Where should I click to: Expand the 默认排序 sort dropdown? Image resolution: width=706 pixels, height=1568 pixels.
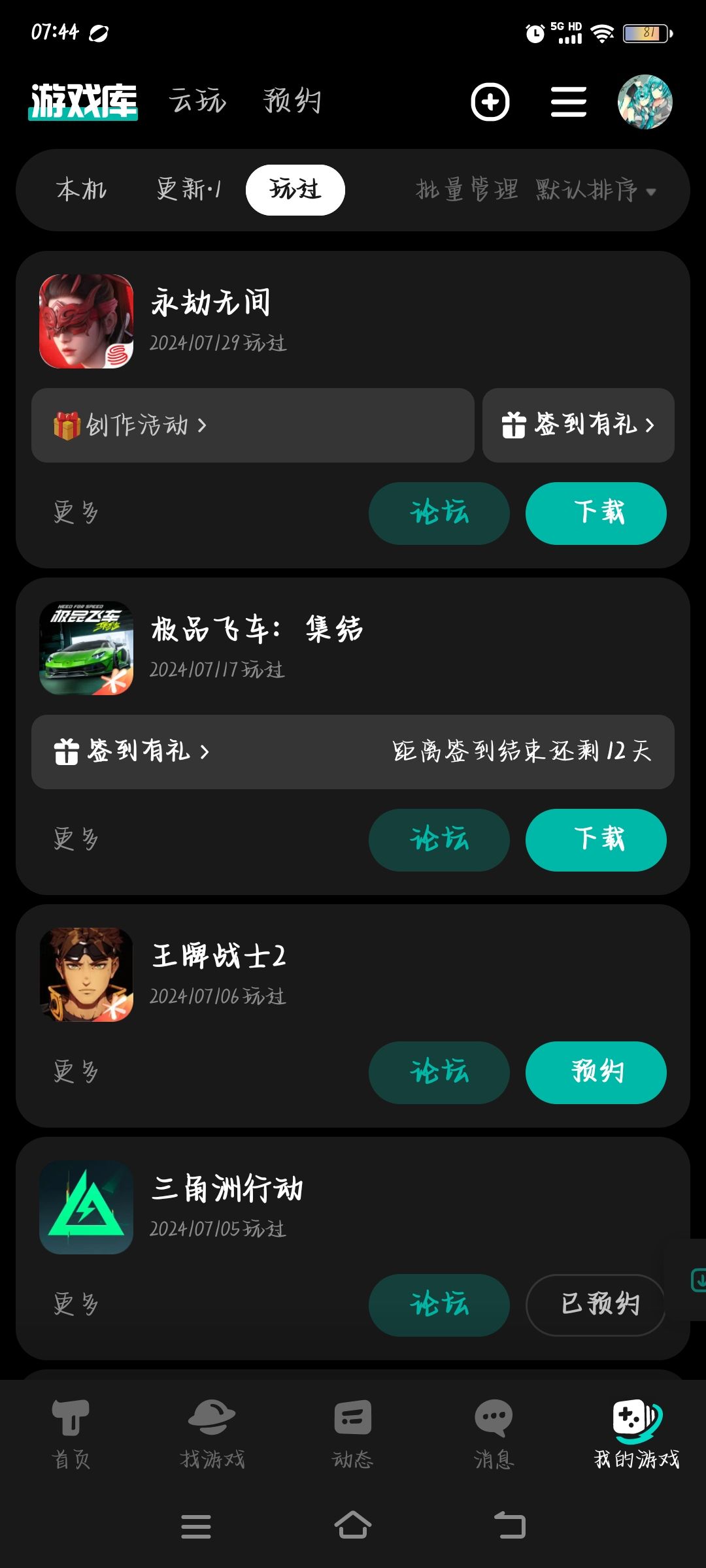point(595,190)
